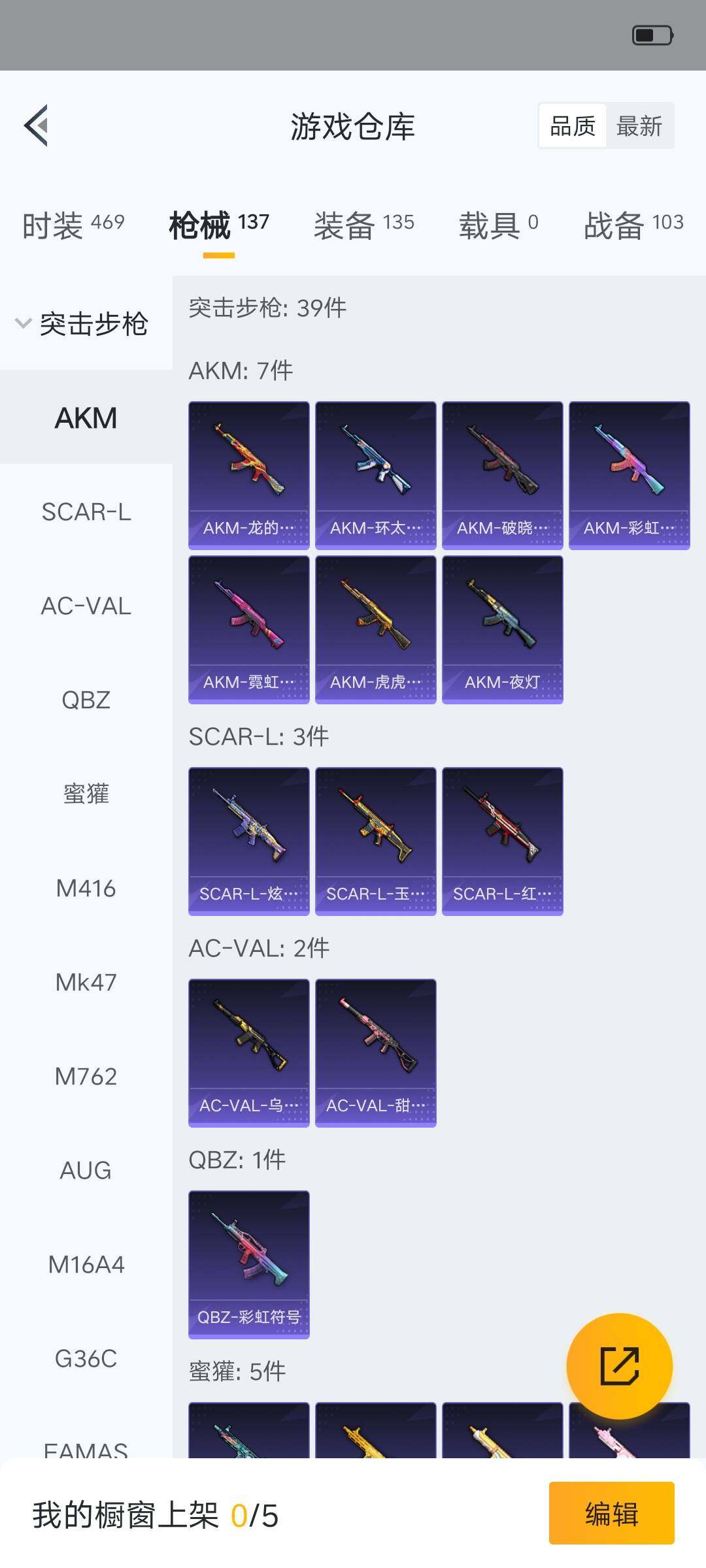The image size is (706, 1568).
Task: Tap the back arrow to exit warehouse
Action: (37, 126)
